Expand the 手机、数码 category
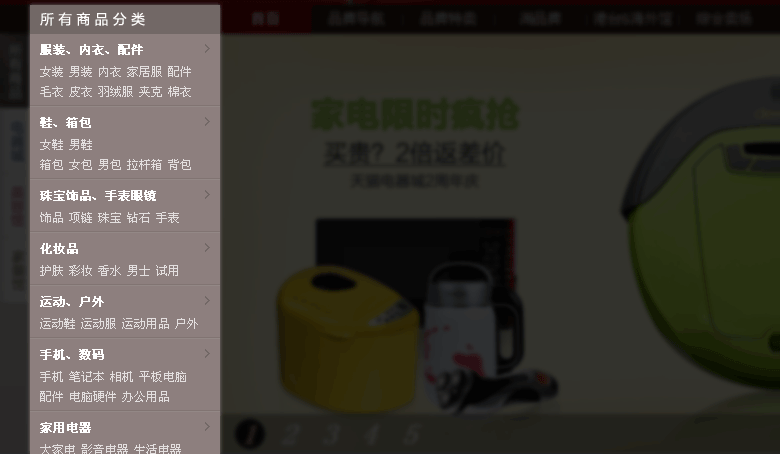 coord(72,354)
